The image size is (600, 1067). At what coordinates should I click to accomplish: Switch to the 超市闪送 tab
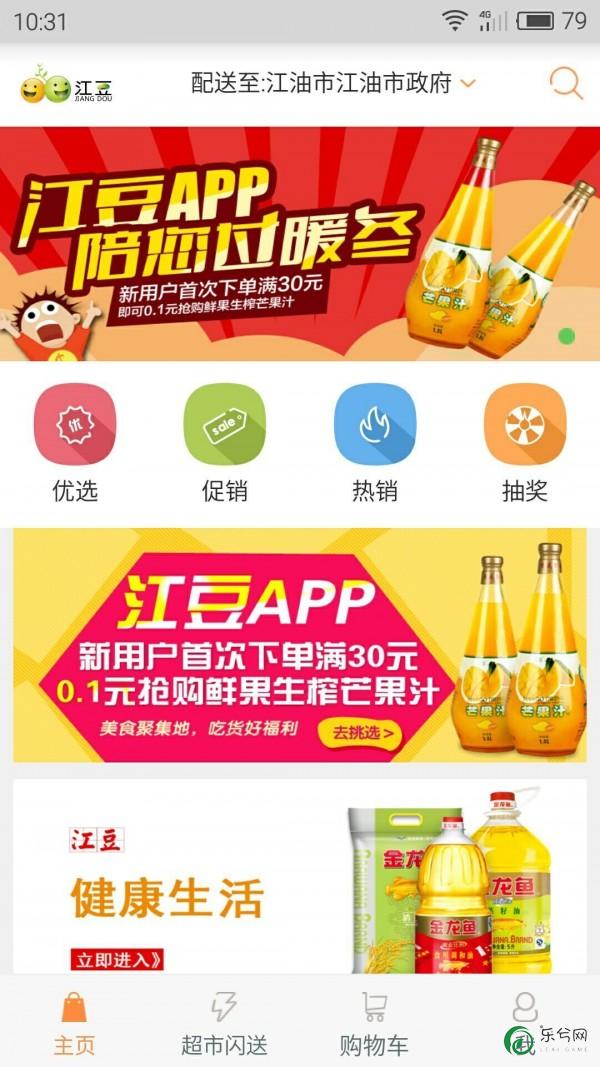click(x=224, y=1024)
